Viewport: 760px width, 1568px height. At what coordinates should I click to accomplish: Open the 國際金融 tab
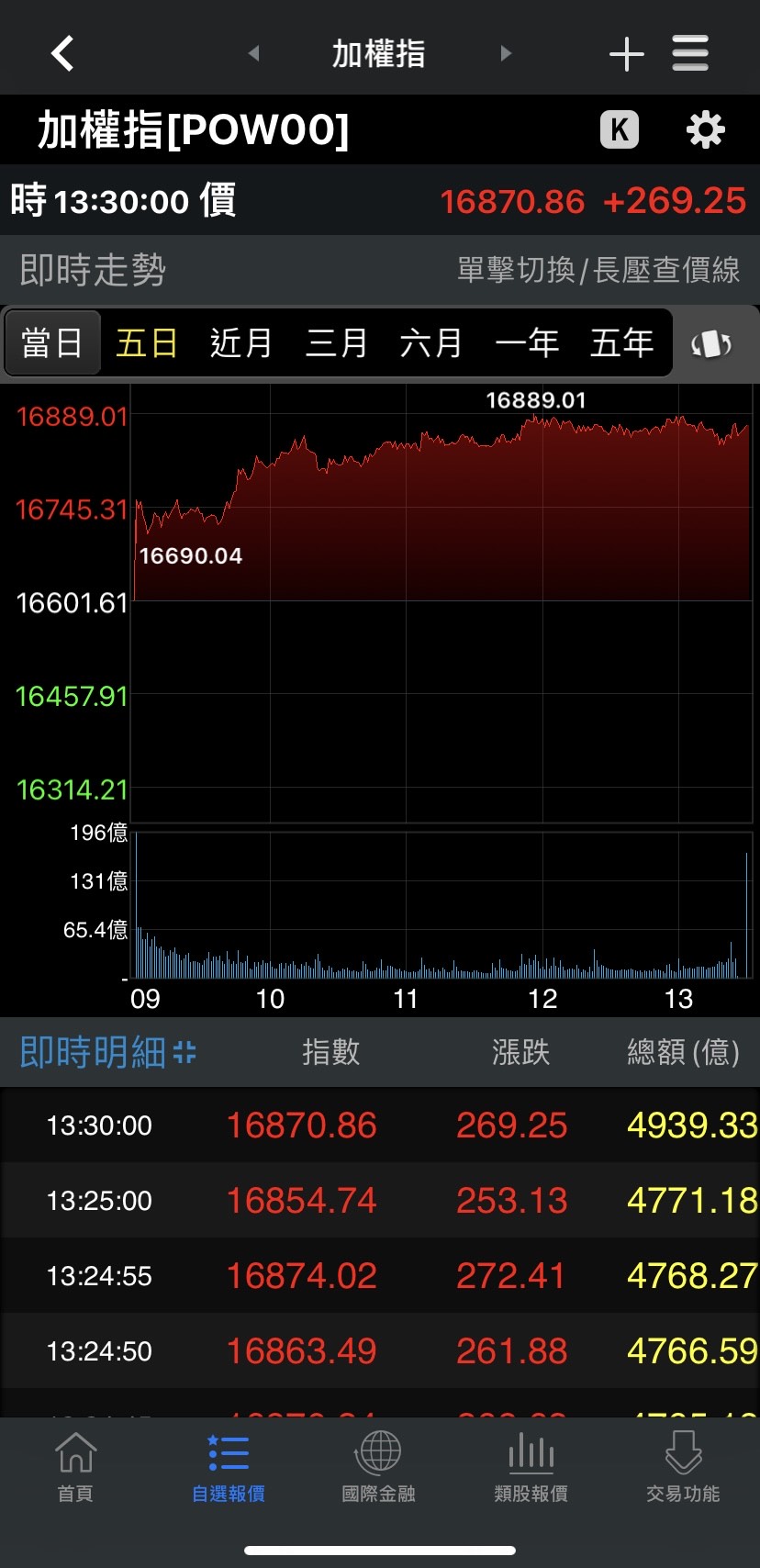378,1467
